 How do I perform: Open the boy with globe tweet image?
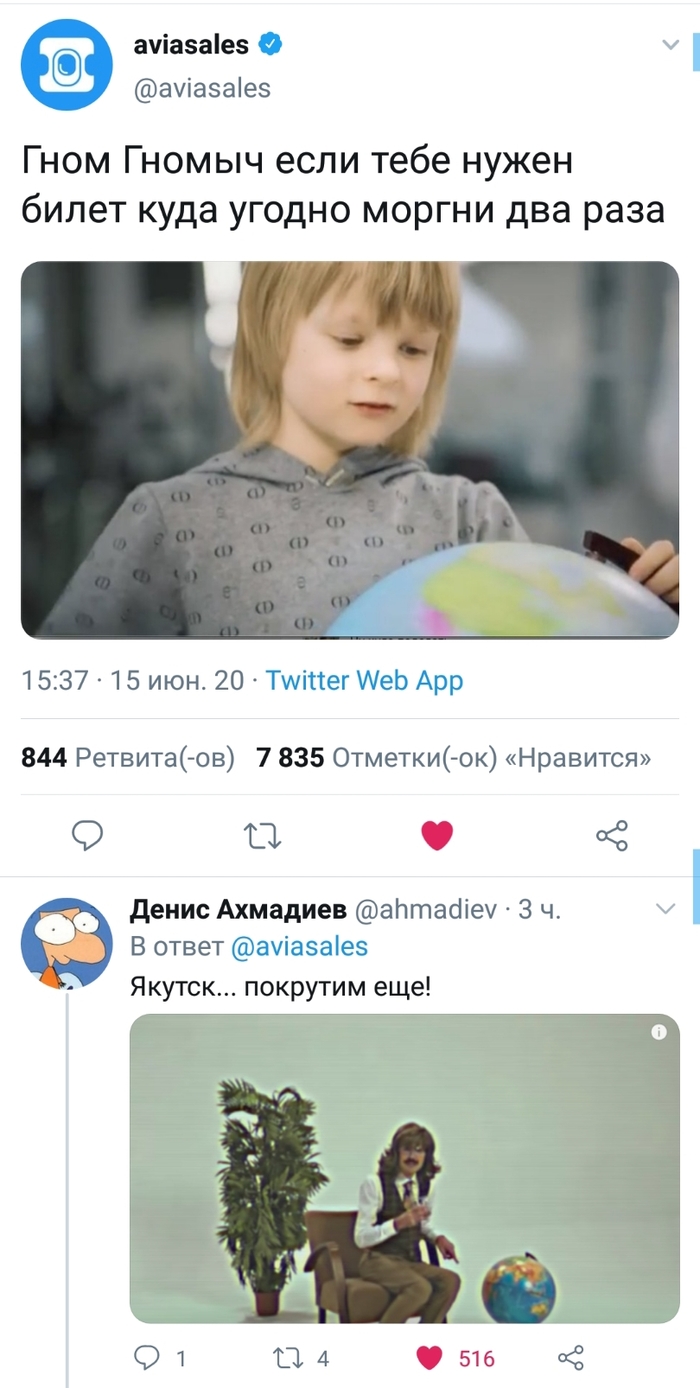coord(349,449)
